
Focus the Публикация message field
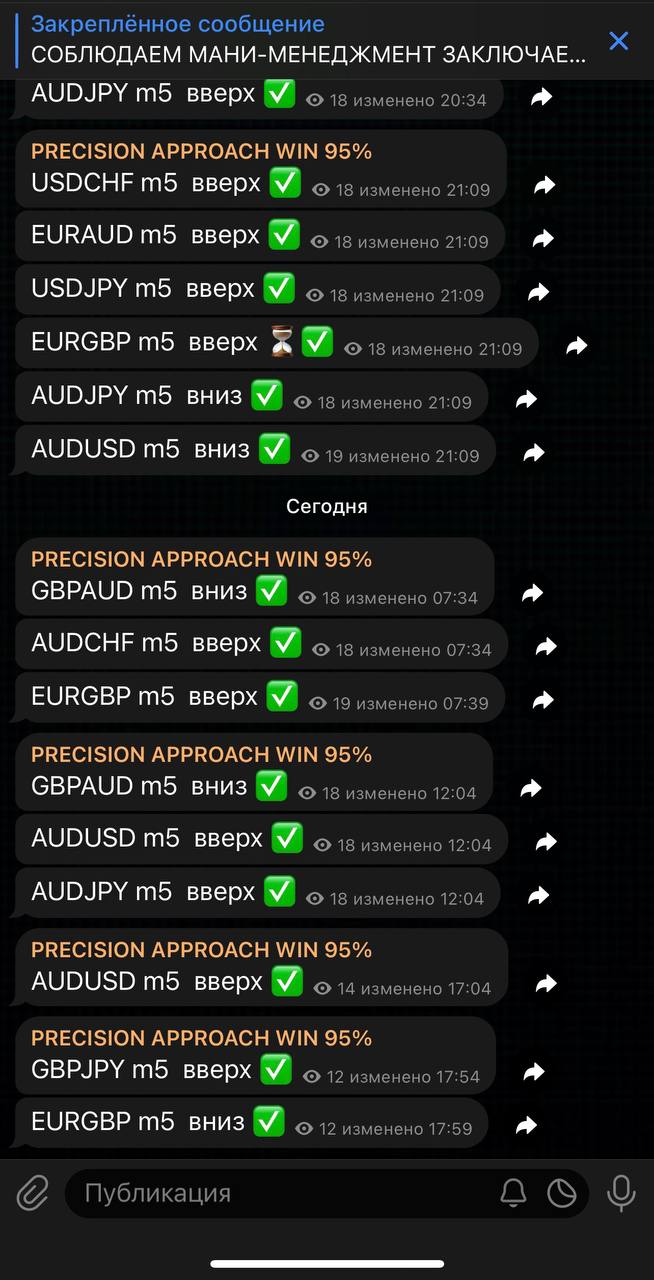[280, 1193]
